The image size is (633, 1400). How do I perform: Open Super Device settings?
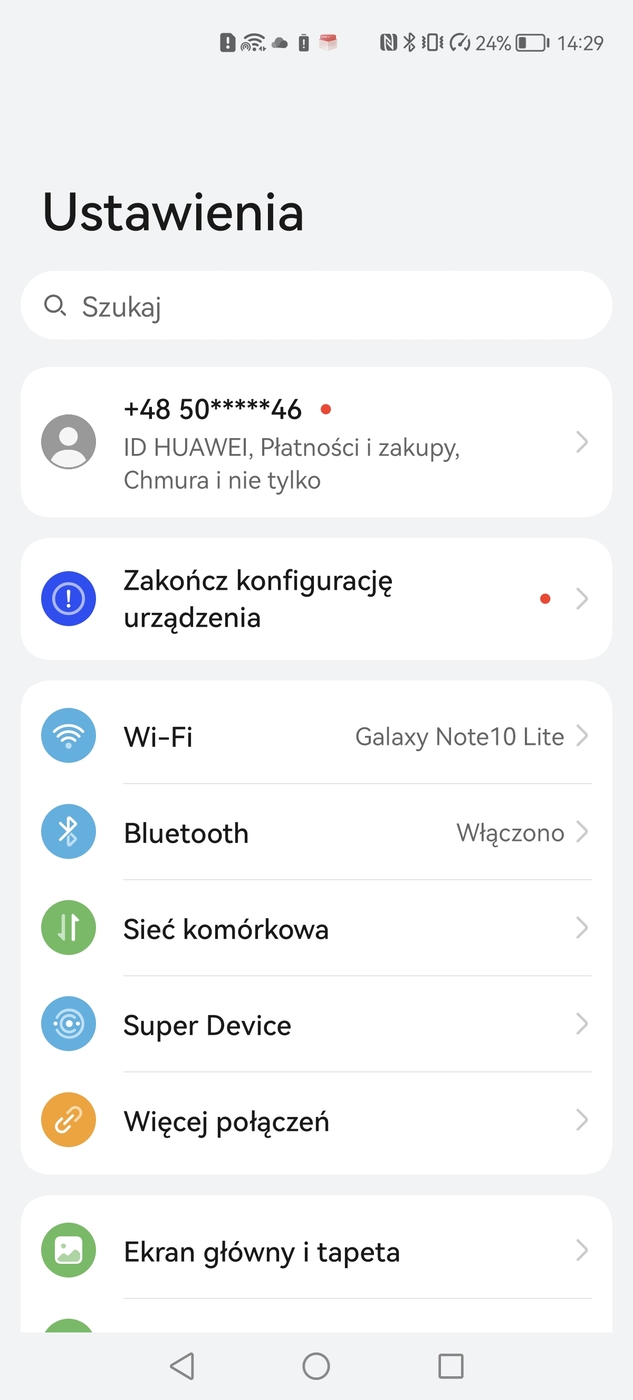(316, 1025)
